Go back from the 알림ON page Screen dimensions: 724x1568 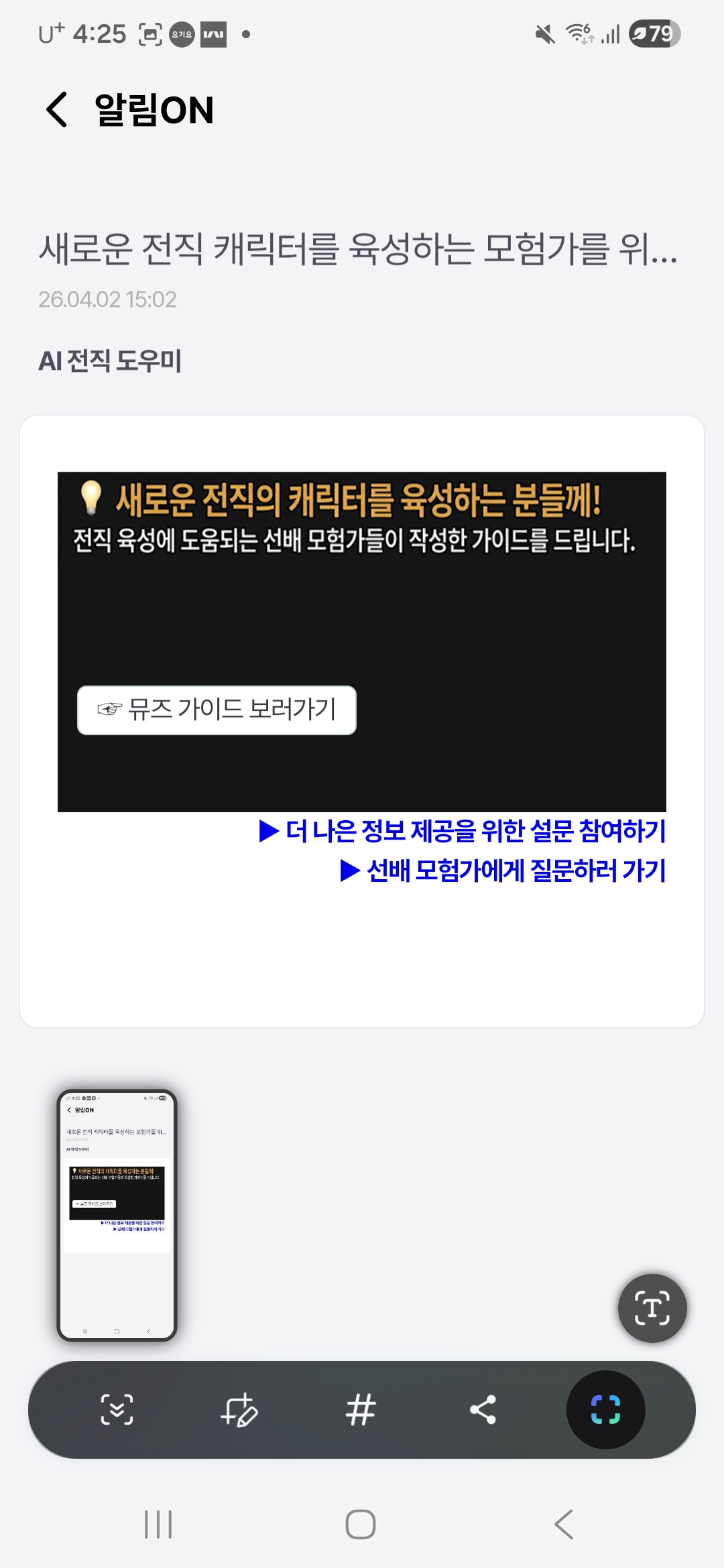pyautogui.click(x=57, y=110)
